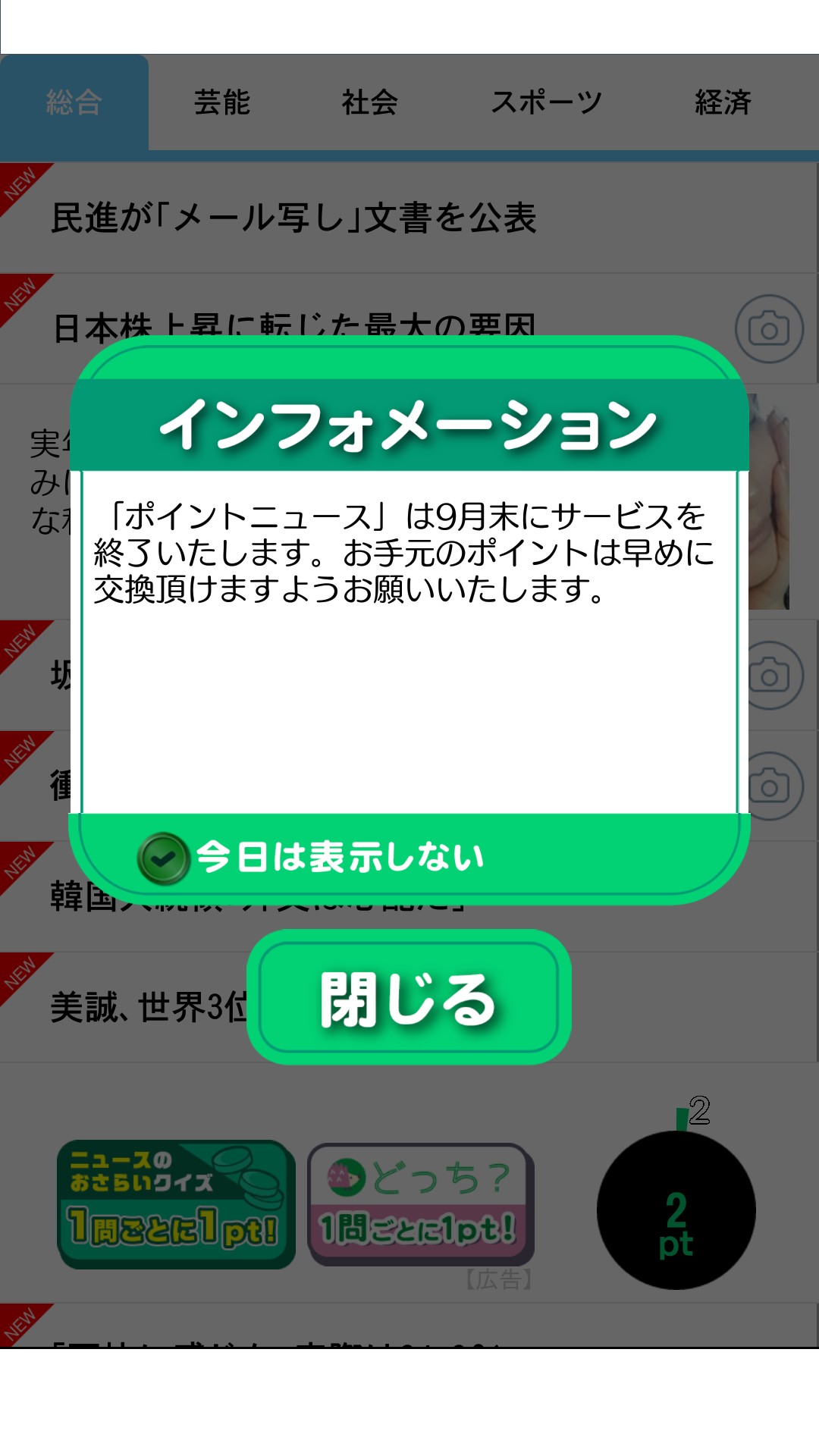
Task: Switch to the 芸能 tab
Action: 221,102
